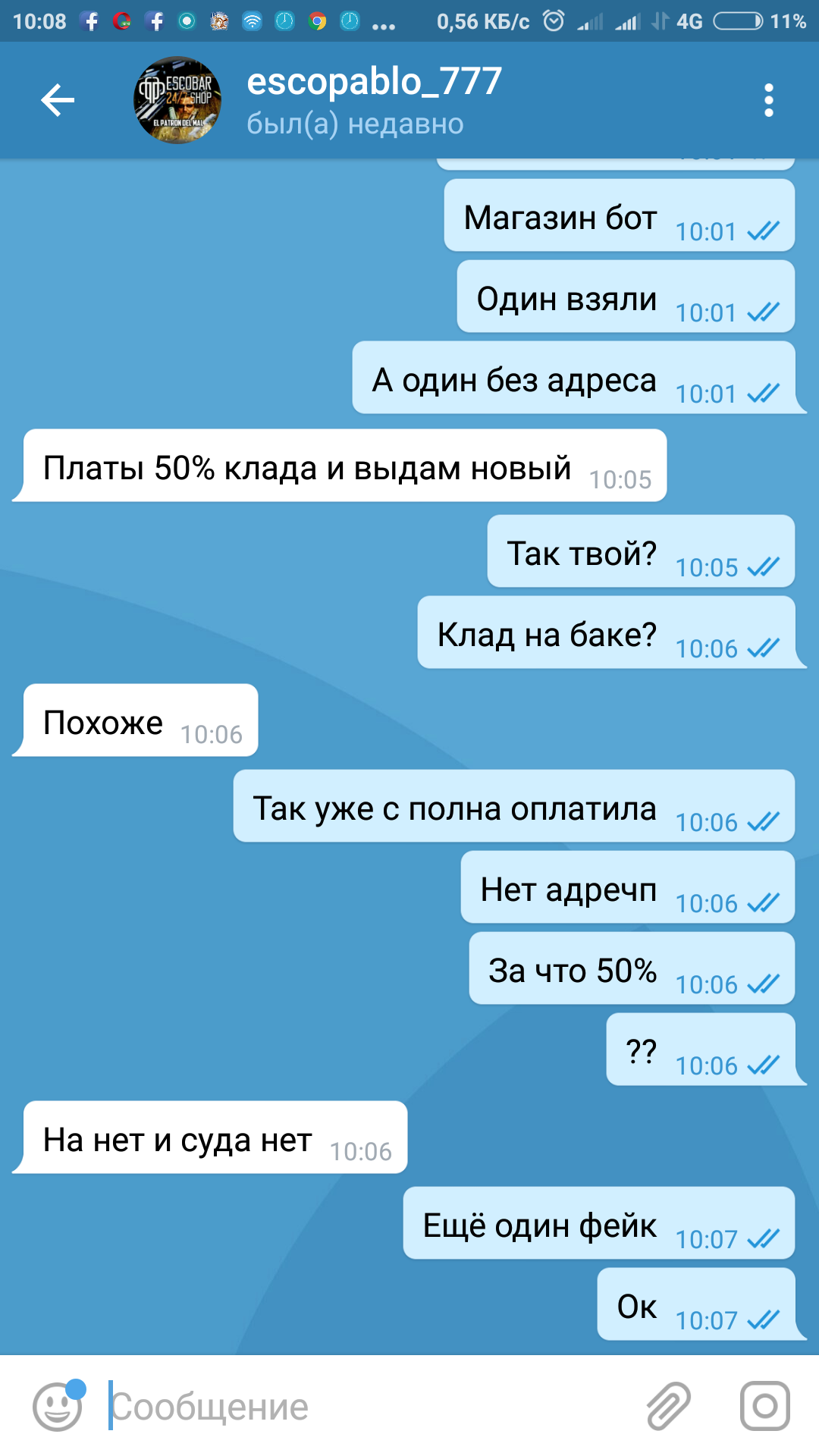This screenshot has width=819, height=1456.
Task: Attach a file with the paperclip
Action: click(x=668, y=1406)
